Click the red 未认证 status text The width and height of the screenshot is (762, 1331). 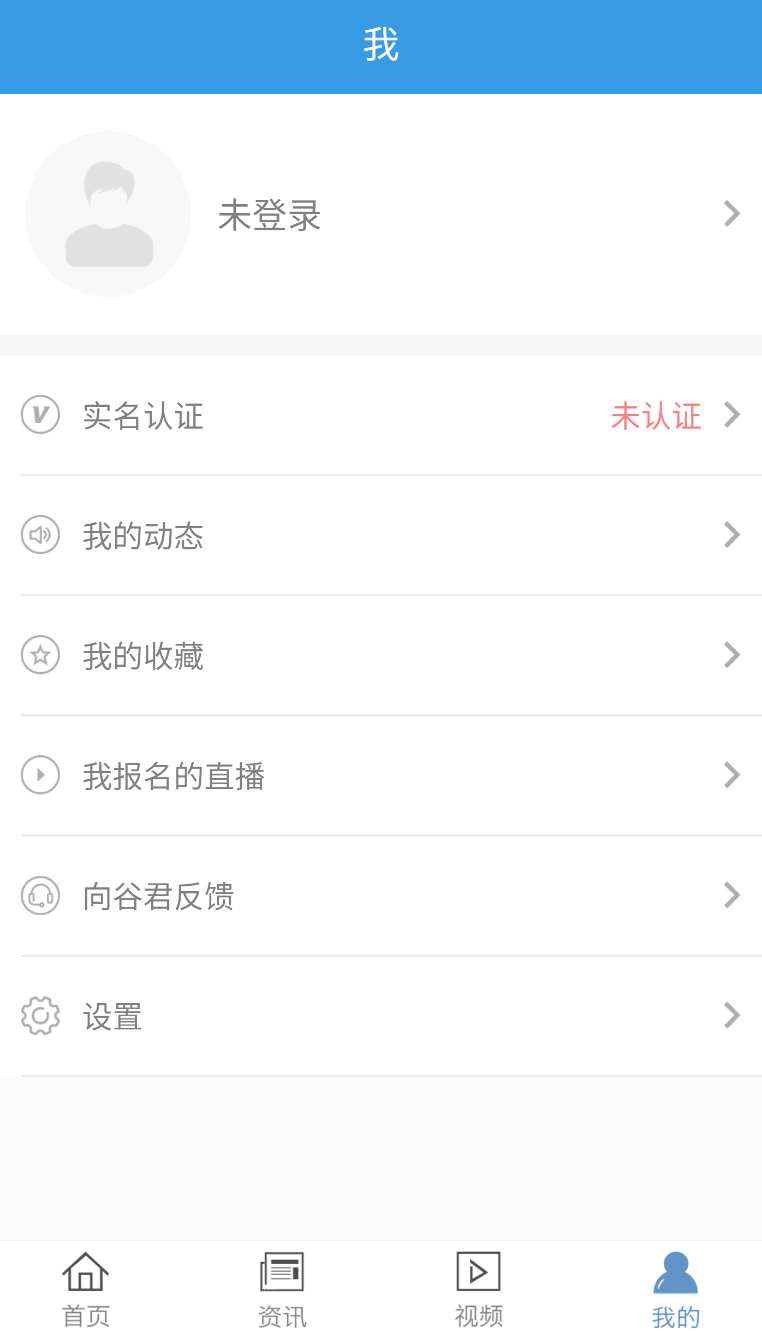click(655, 416)
